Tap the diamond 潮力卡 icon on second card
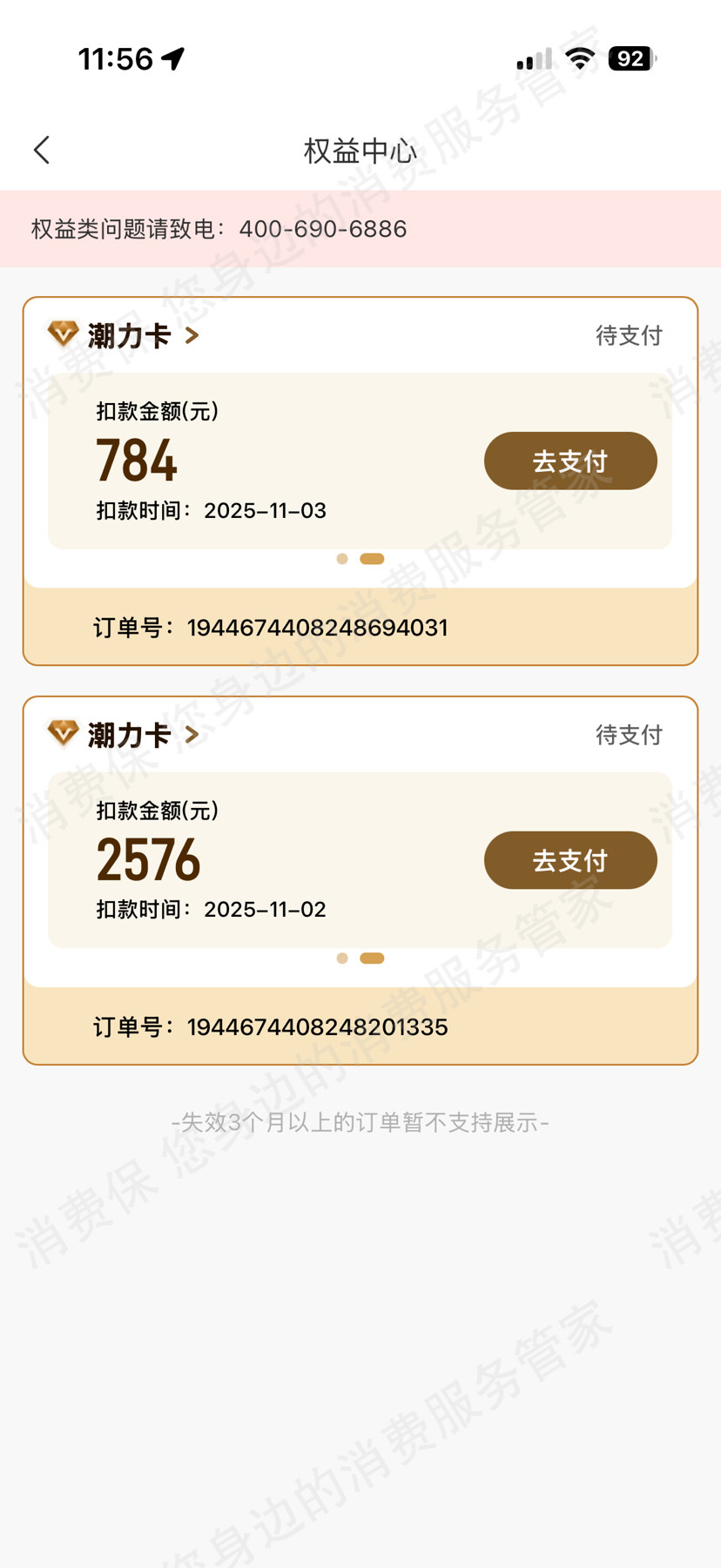 pos(62,734)
